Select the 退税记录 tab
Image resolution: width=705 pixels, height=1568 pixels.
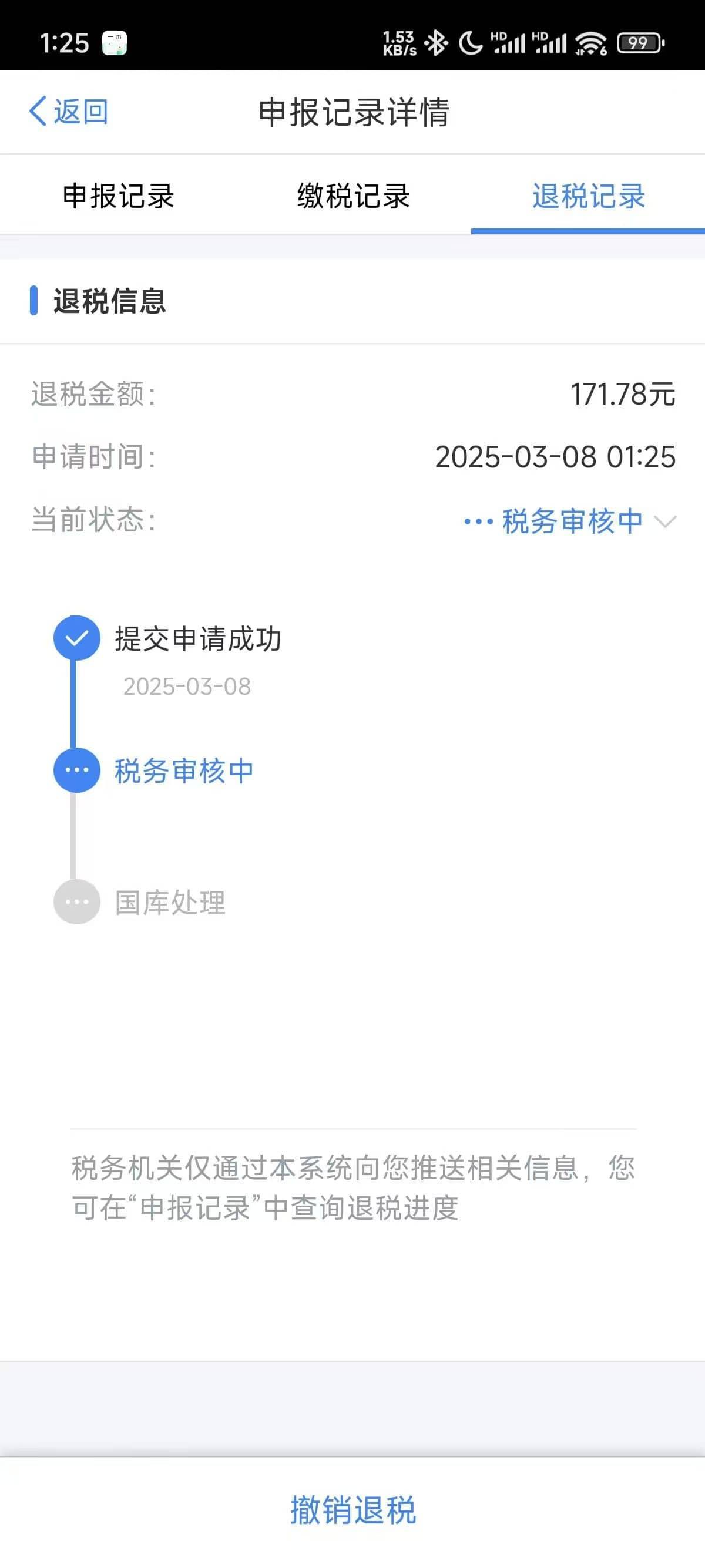(x=588, y=196)
